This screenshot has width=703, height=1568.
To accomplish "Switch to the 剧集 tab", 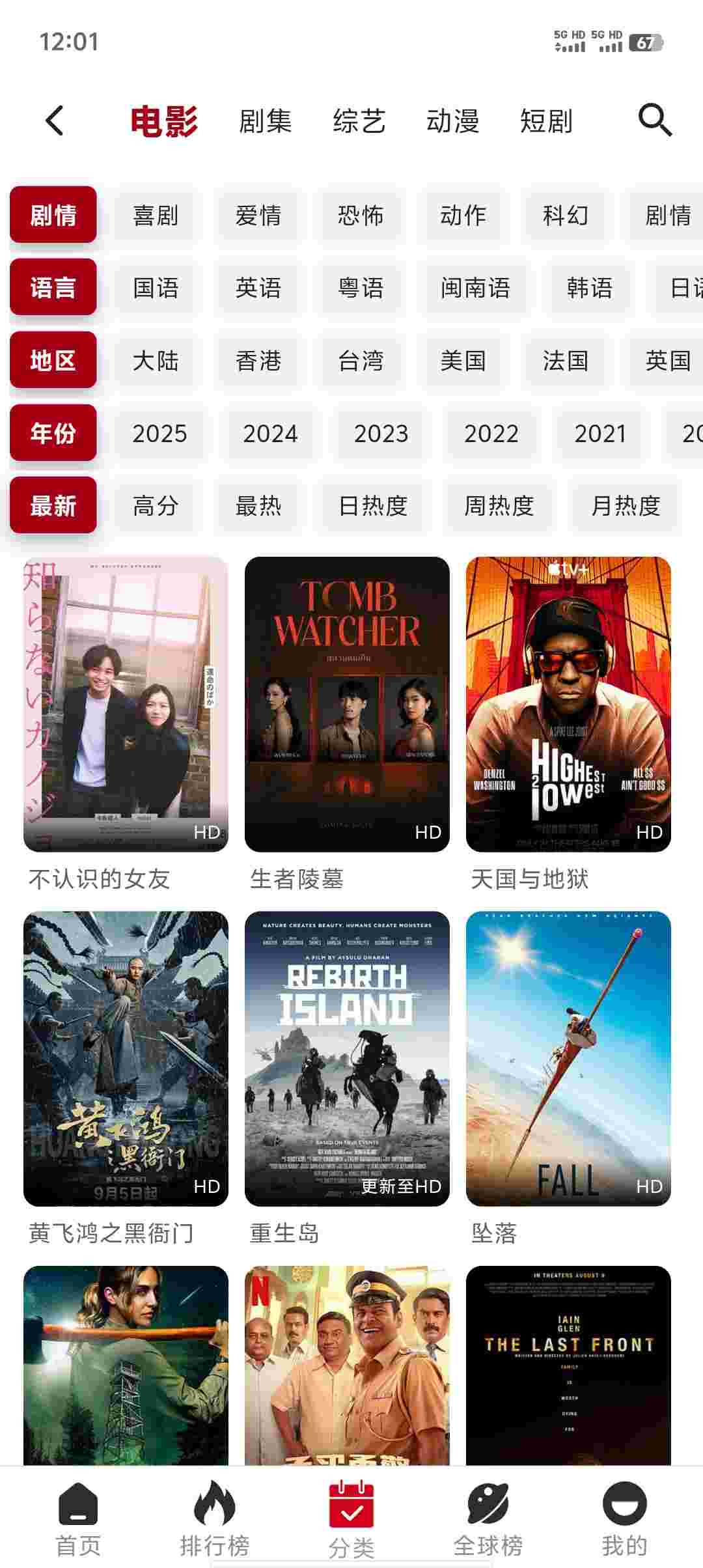I will [265, 121].
